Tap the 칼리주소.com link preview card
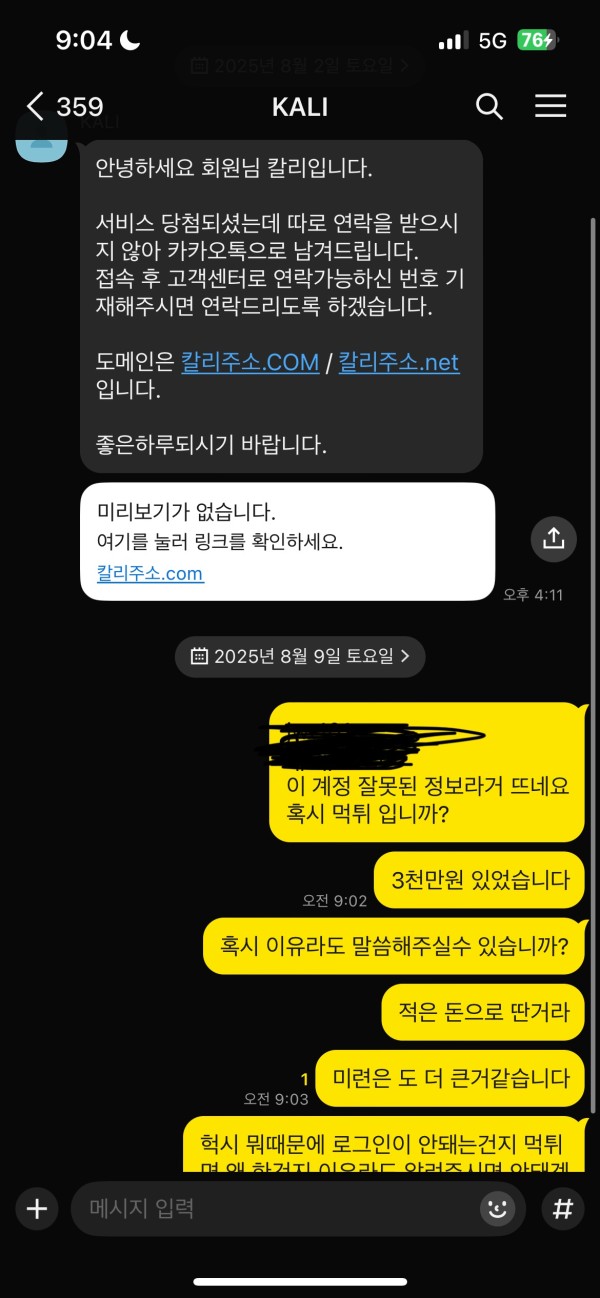 pos(287,542)
